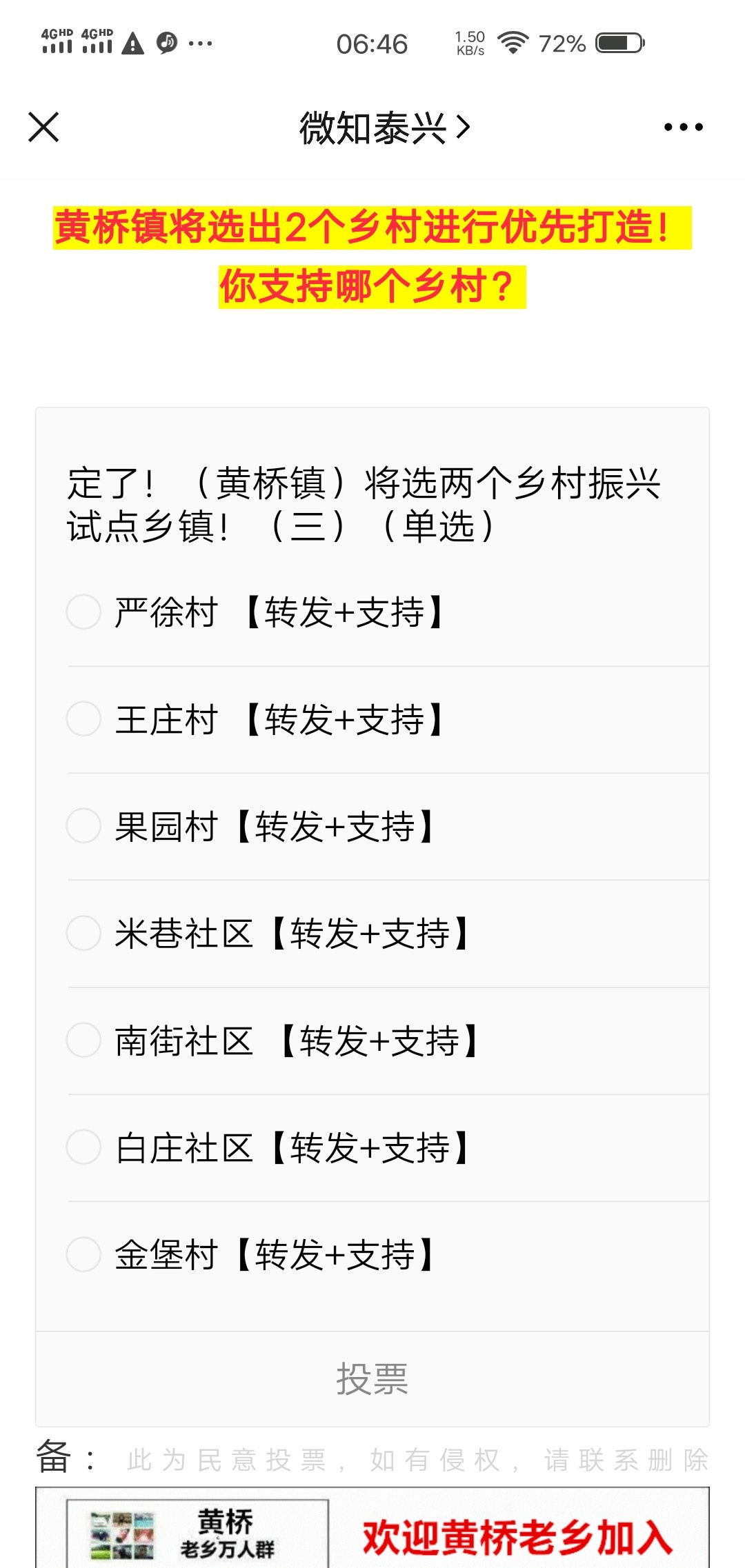Submit the vote with 投票
Image resolution: width=745 pixels, height=1568 pixels.
click(x=372, y=1379)
